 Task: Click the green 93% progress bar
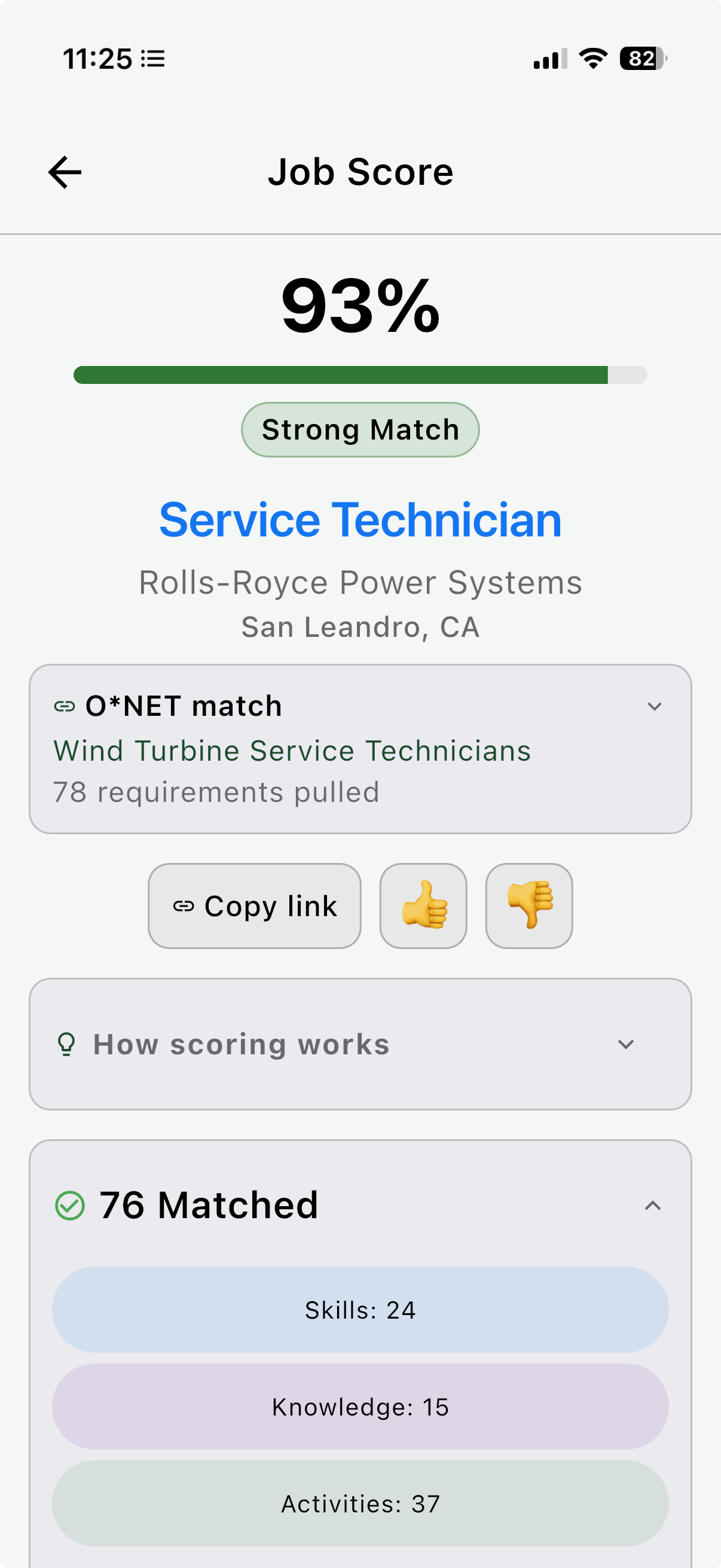(x=341, y=376)
